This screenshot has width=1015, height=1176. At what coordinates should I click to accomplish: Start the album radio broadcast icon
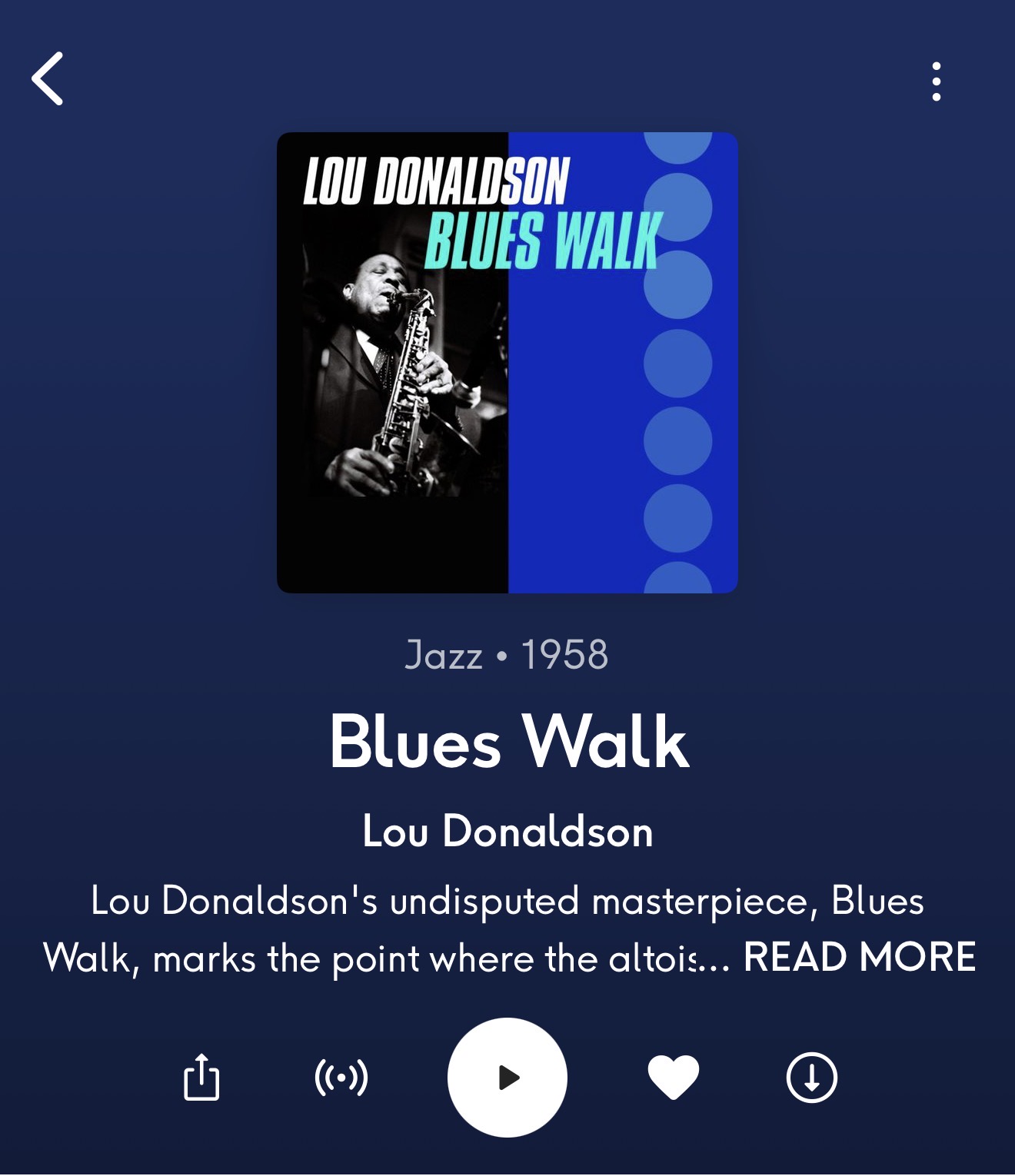pos(341,1077)
